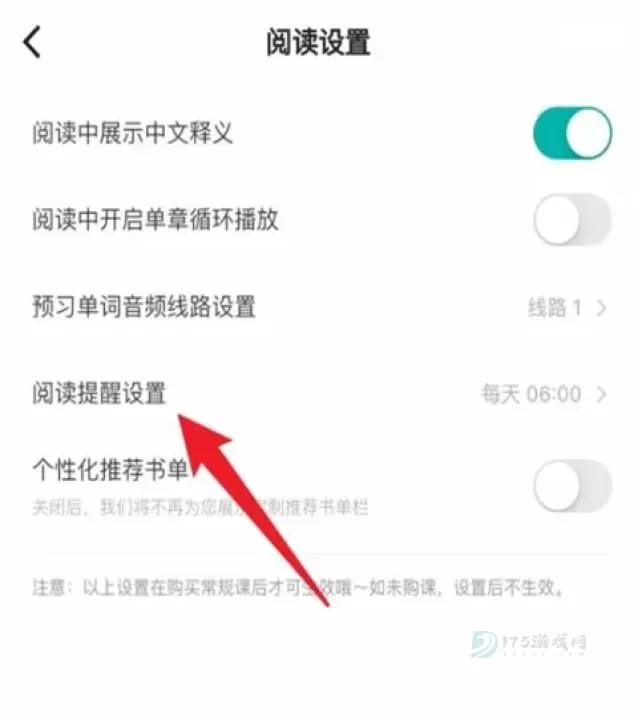Turn off 阅读中展示中文释义 switch
Screen dimensions: 638x720
571,133
